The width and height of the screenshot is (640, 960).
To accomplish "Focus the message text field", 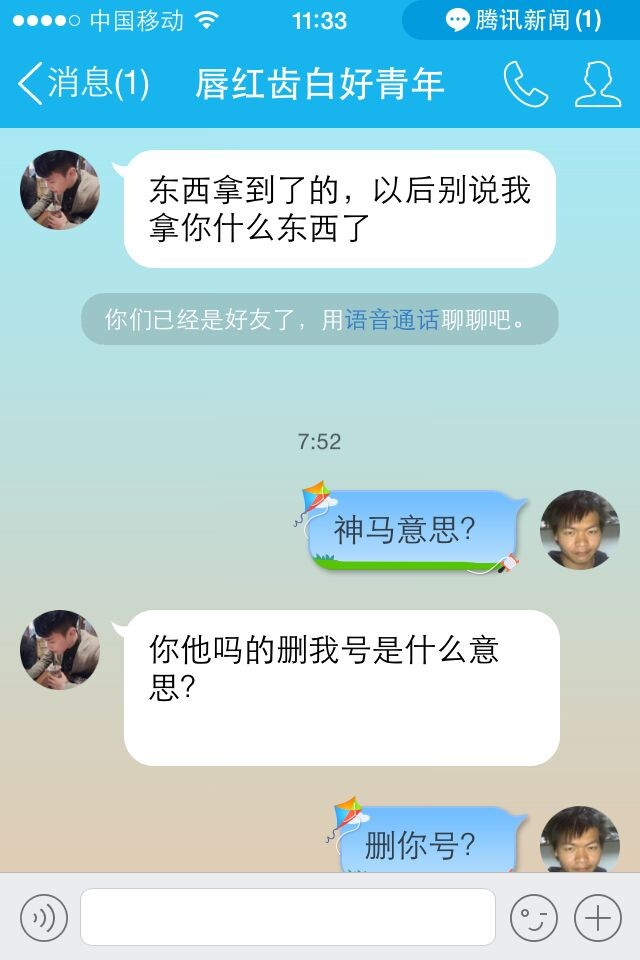I will click(x=288, y=917).
